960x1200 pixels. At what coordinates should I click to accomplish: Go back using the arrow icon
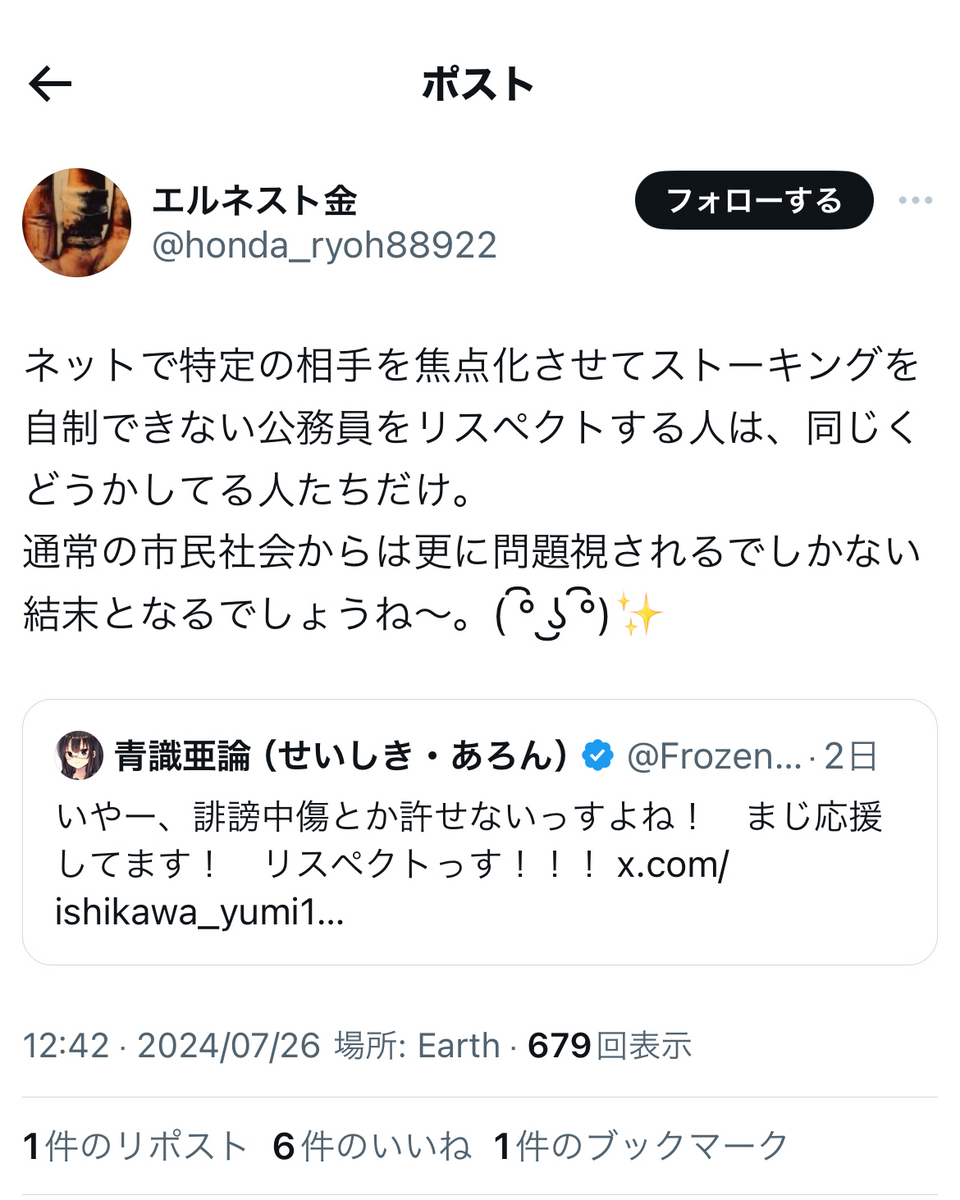point(50,85)
